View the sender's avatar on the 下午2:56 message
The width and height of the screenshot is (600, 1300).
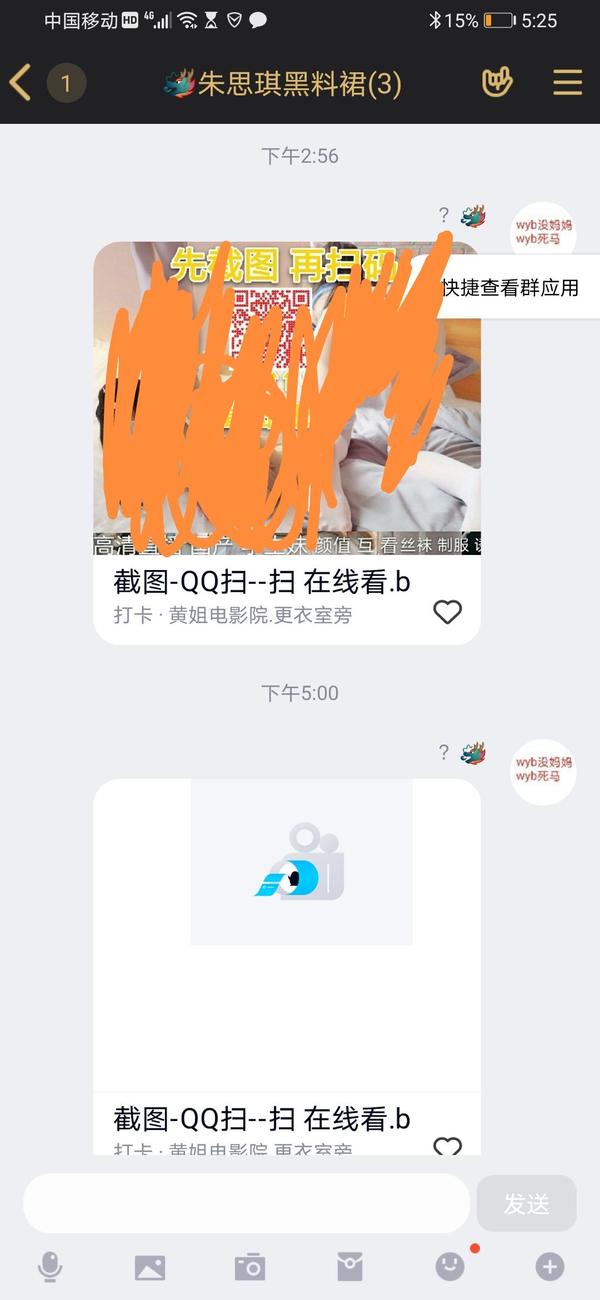click(x=543, y=234)
